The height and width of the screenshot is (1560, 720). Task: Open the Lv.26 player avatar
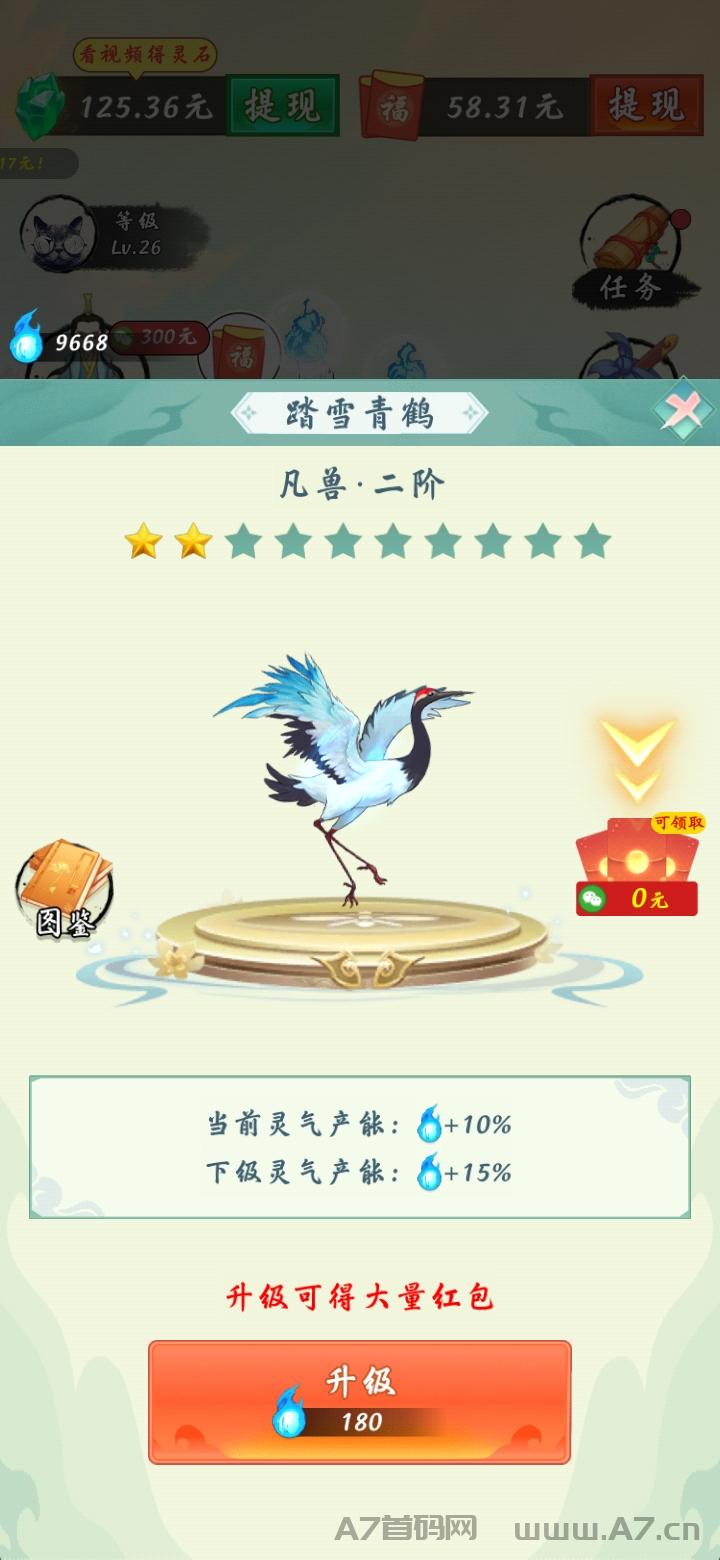click(58, 234)
